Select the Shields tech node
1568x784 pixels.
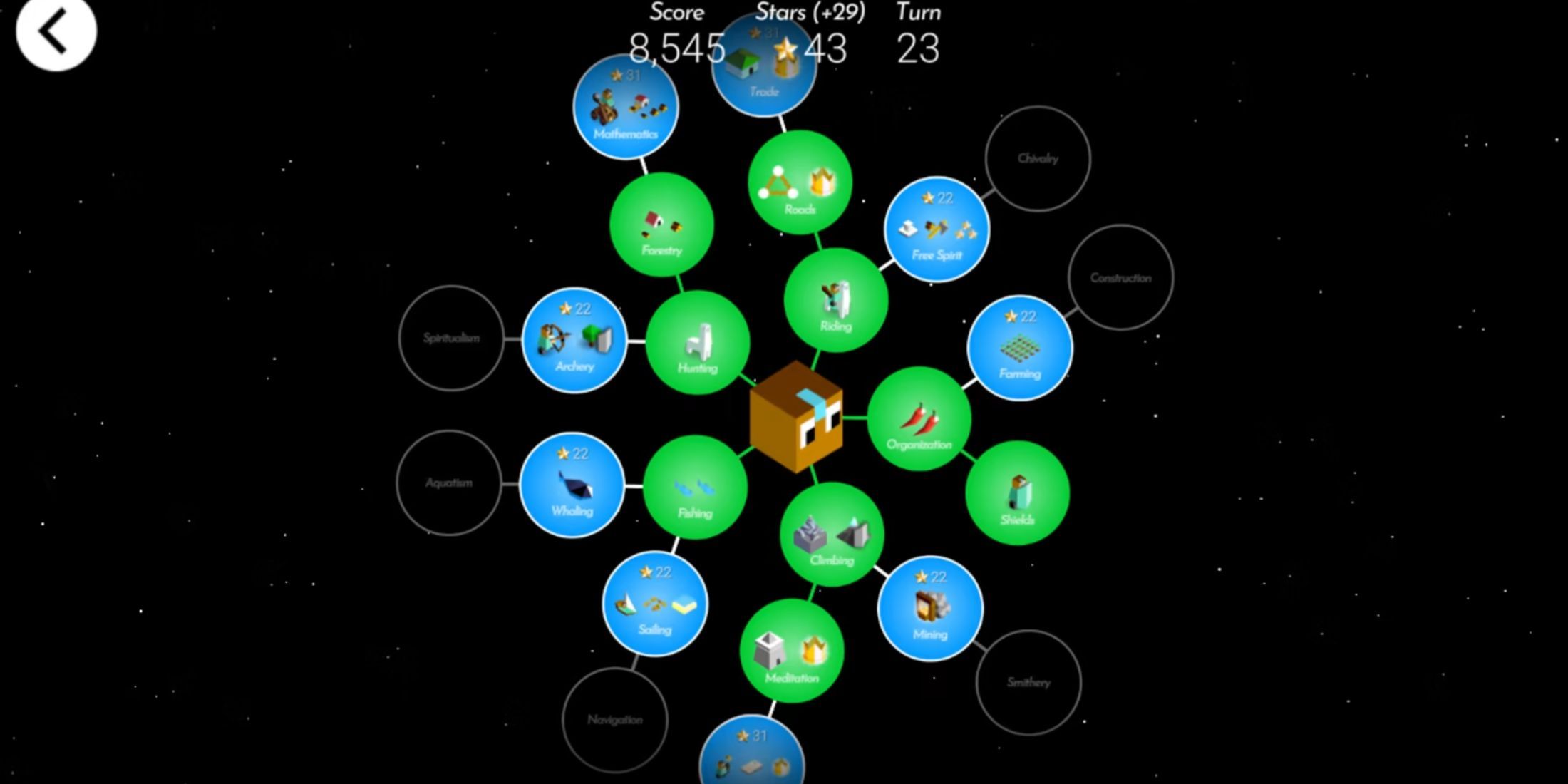[x=1017, y=493]
